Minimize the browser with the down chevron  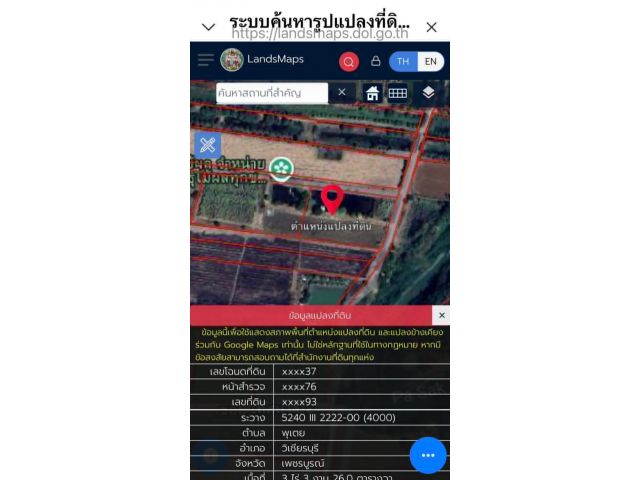point(208,27)
